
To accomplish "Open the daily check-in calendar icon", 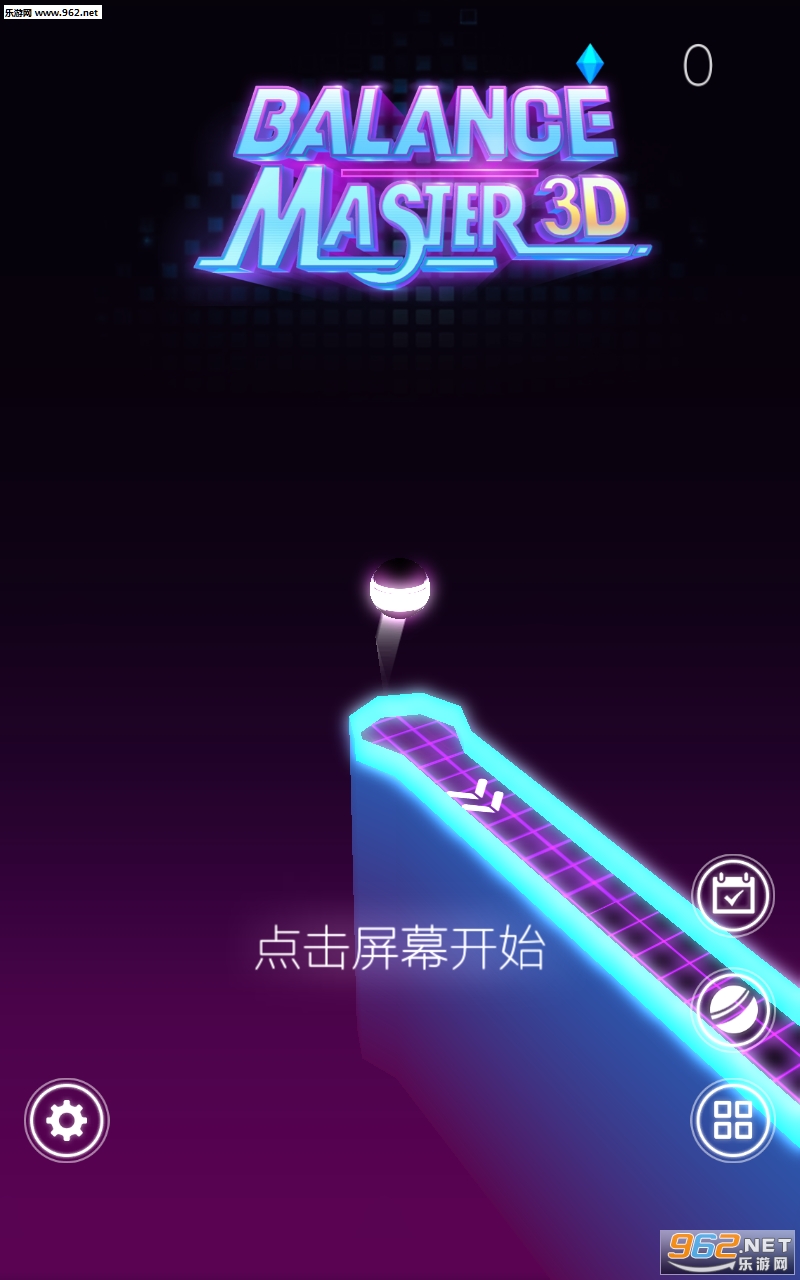I will click(x=733, y=896).
